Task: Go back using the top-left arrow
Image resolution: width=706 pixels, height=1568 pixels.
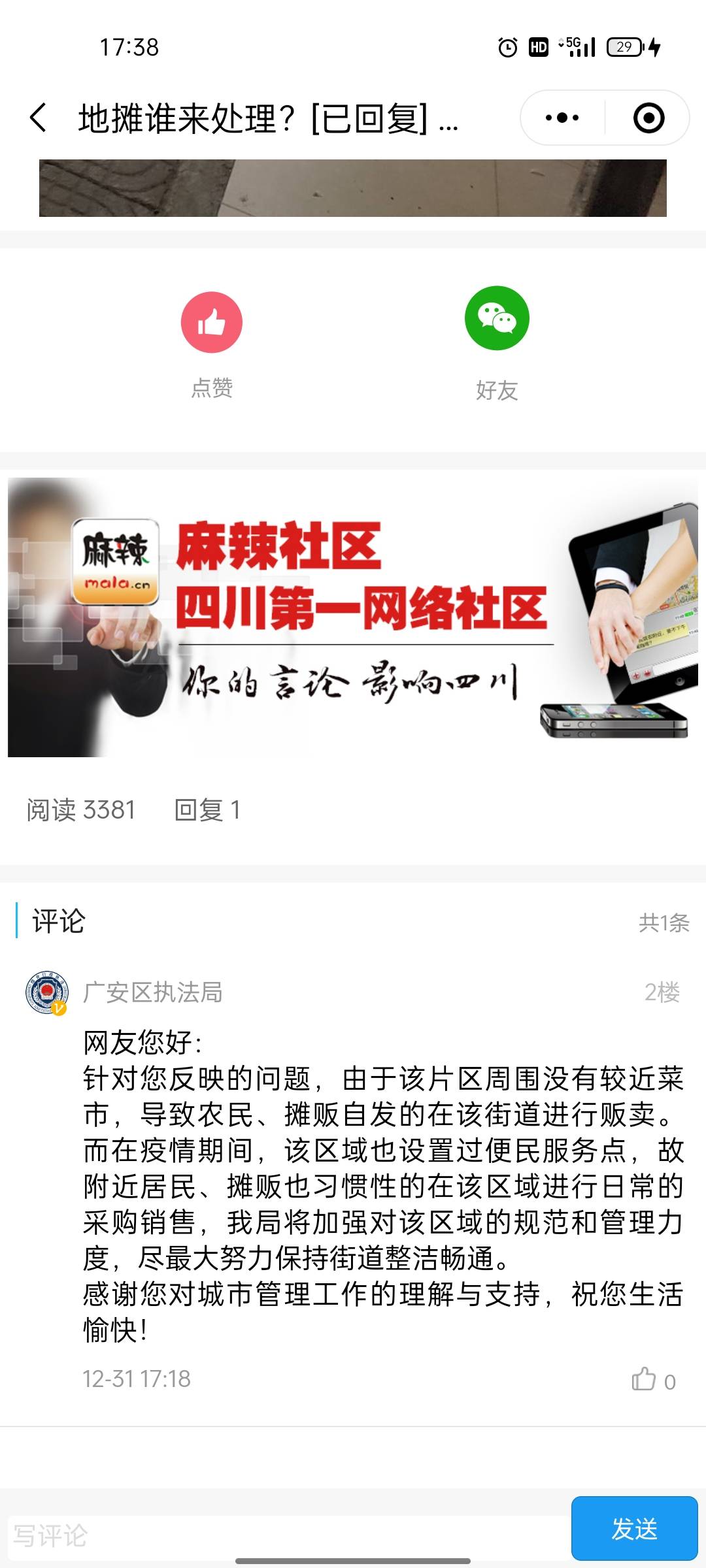Action: click(39, 118)
